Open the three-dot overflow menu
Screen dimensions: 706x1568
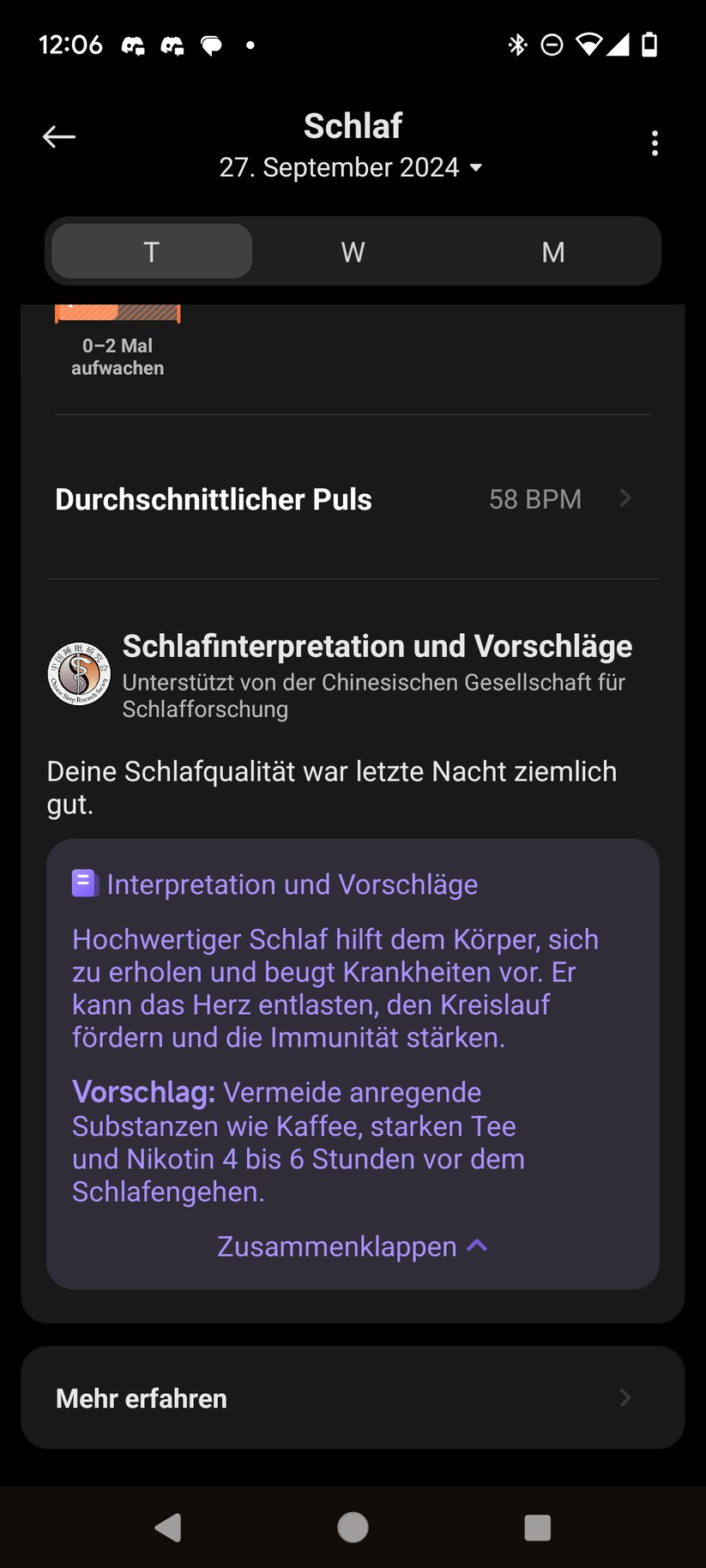tap(655, 143)
